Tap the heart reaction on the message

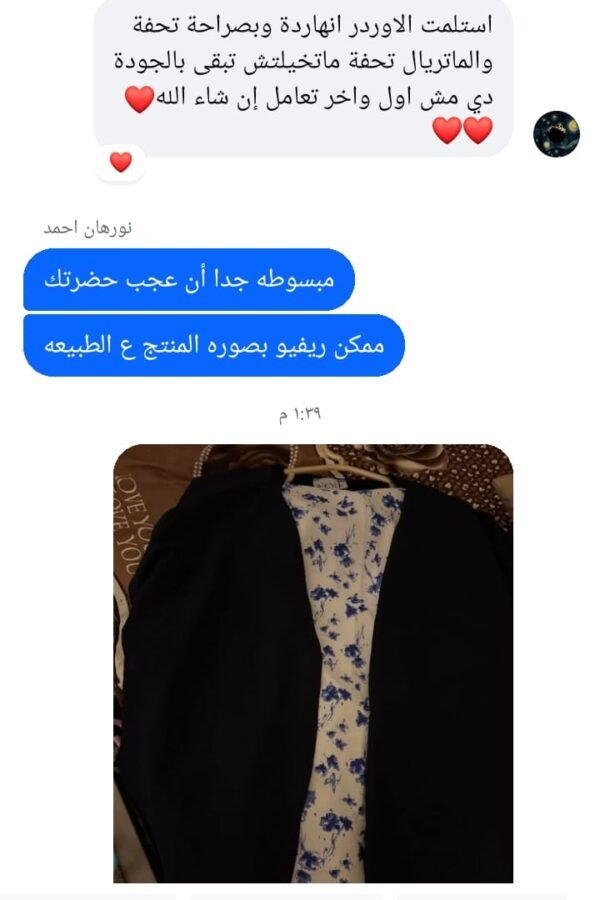tap(121, 162)
